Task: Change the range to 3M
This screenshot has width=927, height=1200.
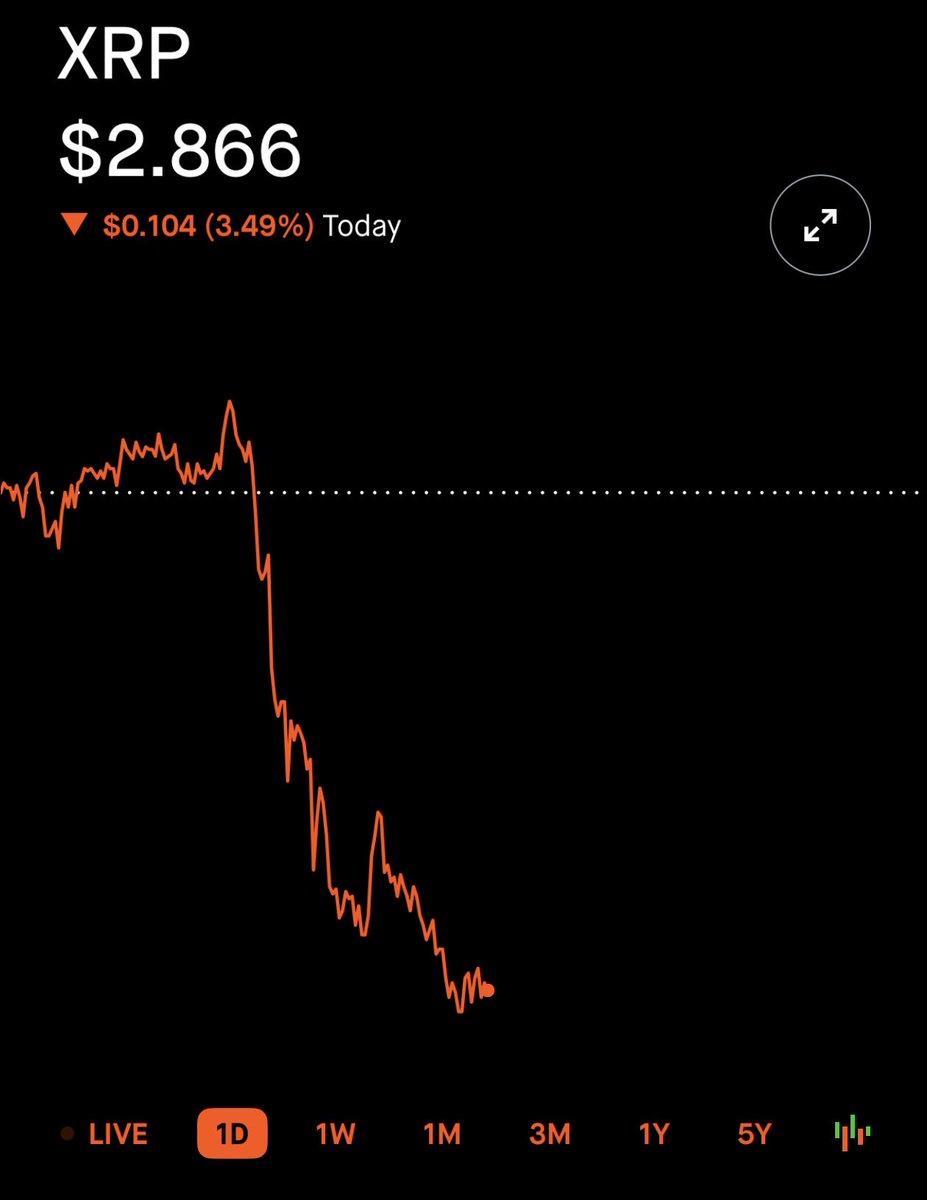Action: point(549,1134)
